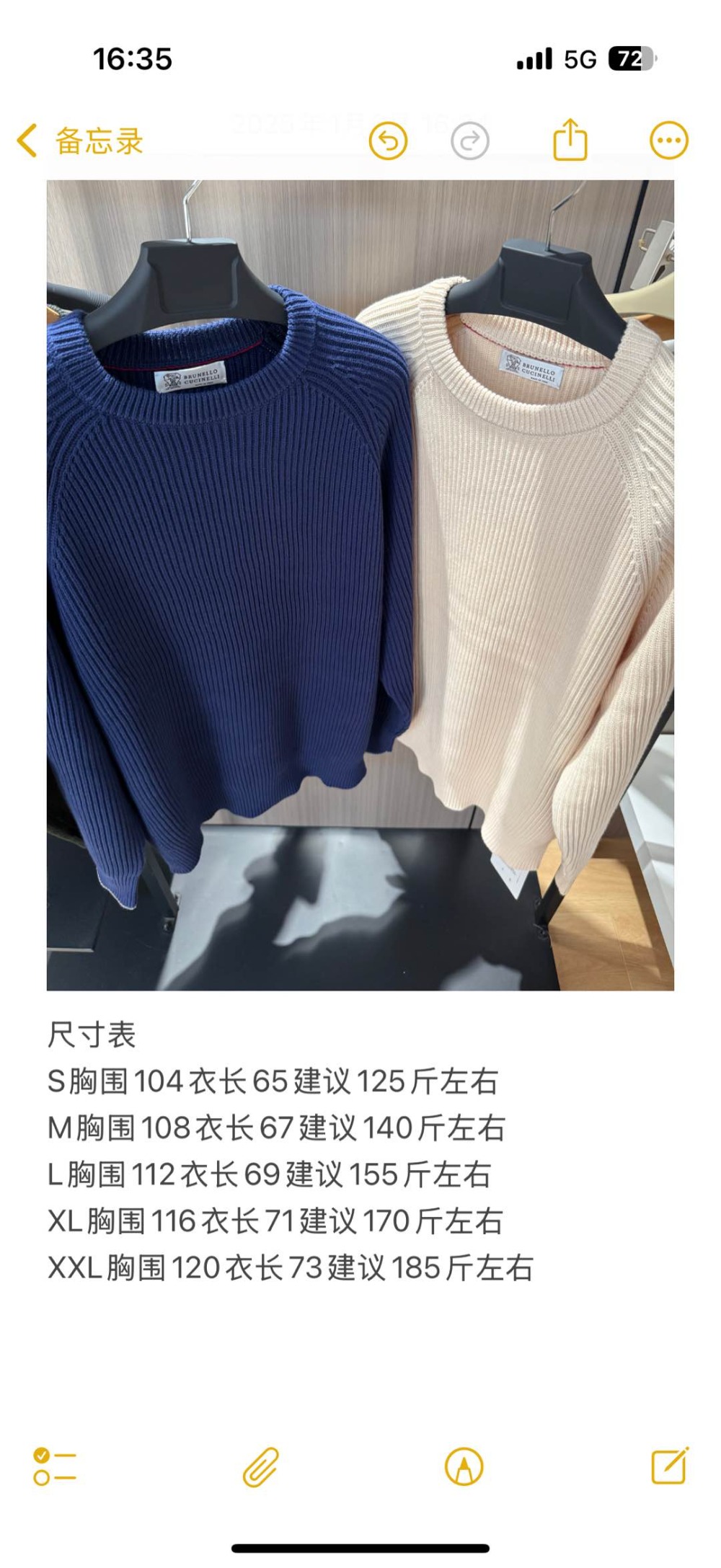Share this note

pyautogui.click(x=570, y=139)
